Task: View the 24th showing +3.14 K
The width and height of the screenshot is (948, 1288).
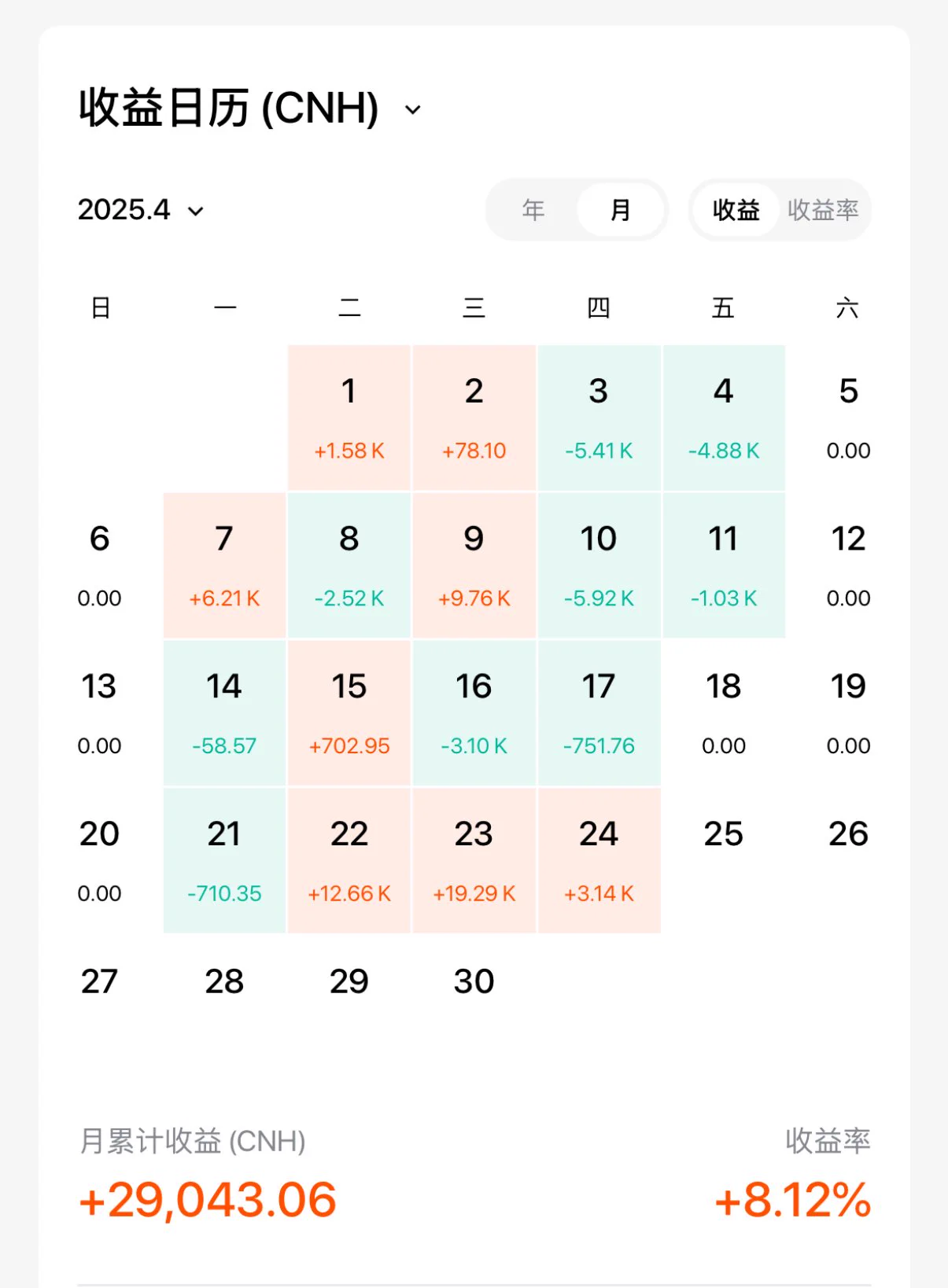Action: tap(599, 861)
